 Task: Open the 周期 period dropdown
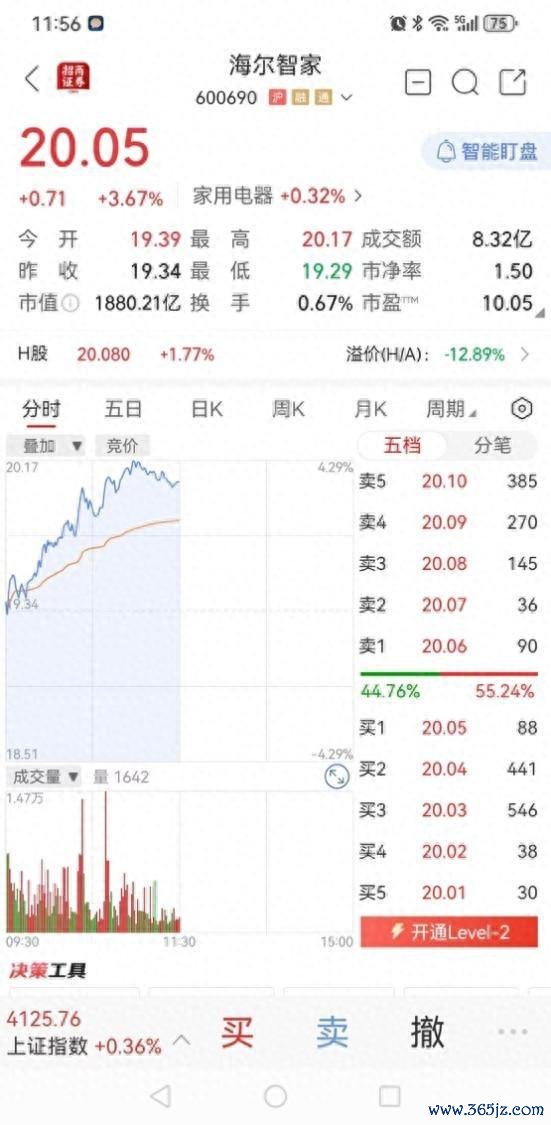pos(451,409)
